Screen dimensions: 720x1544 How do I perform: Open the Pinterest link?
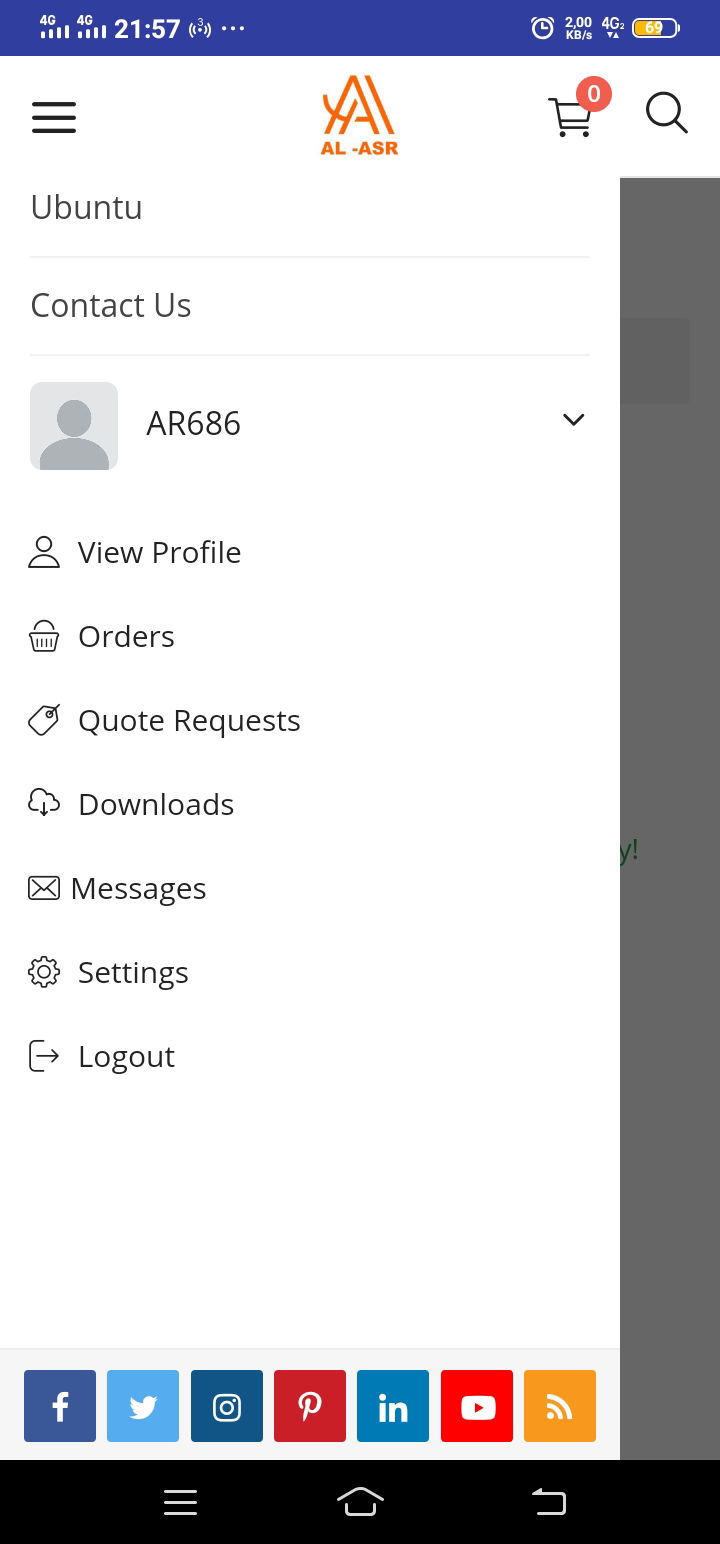coord(310,1406)
